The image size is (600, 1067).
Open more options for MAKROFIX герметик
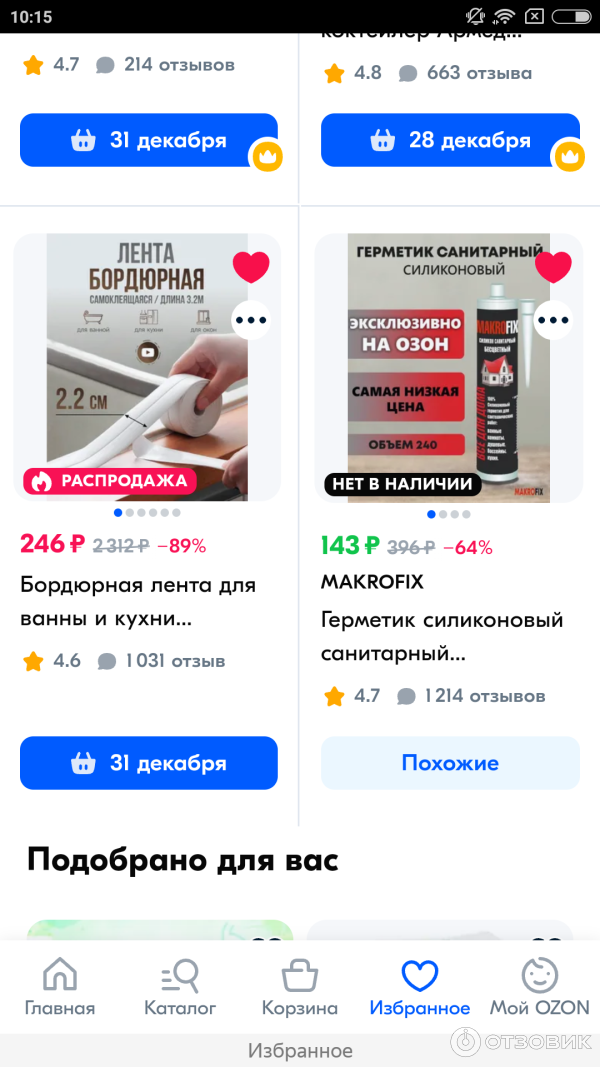(552, 321)
